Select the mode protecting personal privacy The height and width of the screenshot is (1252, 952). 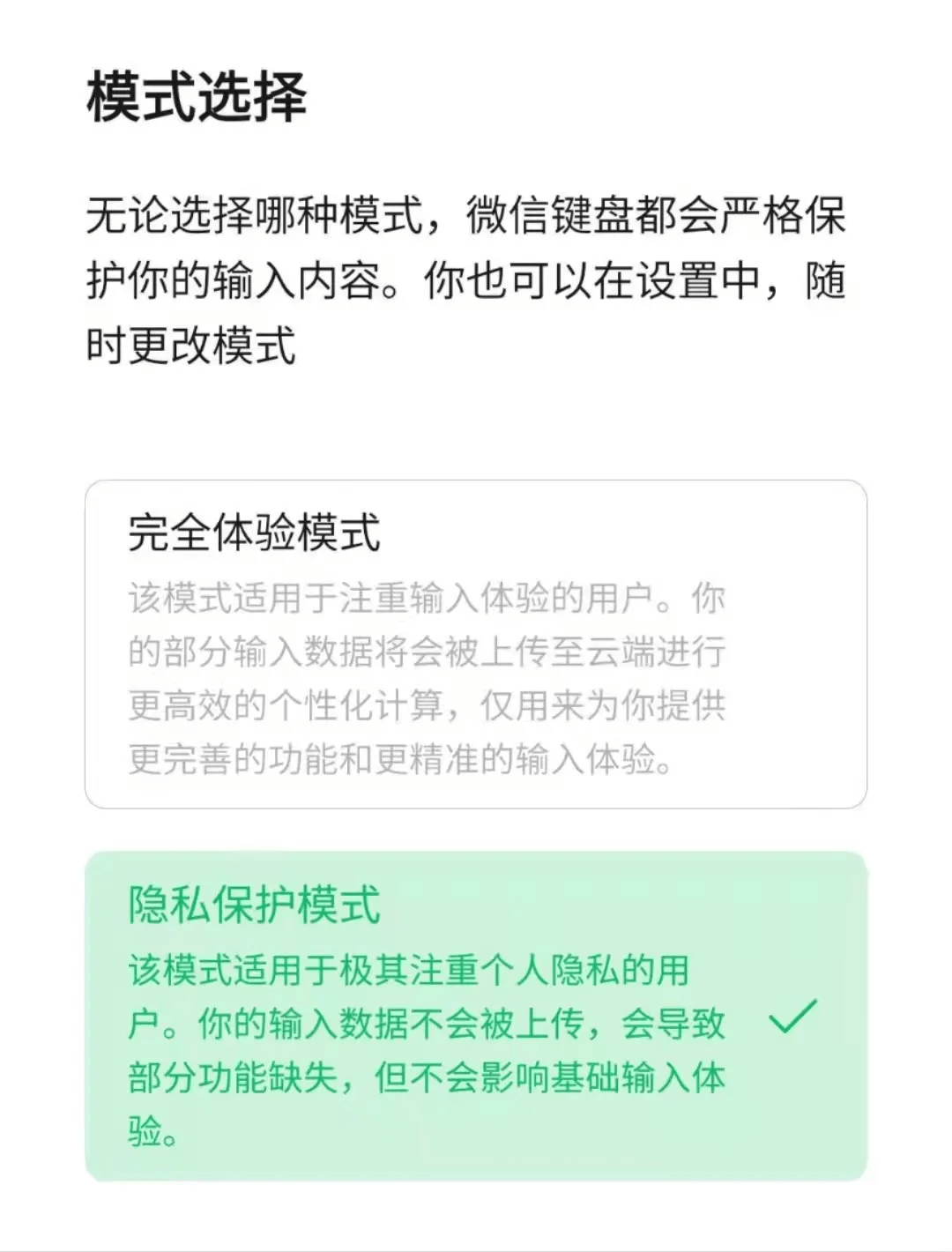pyautogui.click(x=476, y=1014)
